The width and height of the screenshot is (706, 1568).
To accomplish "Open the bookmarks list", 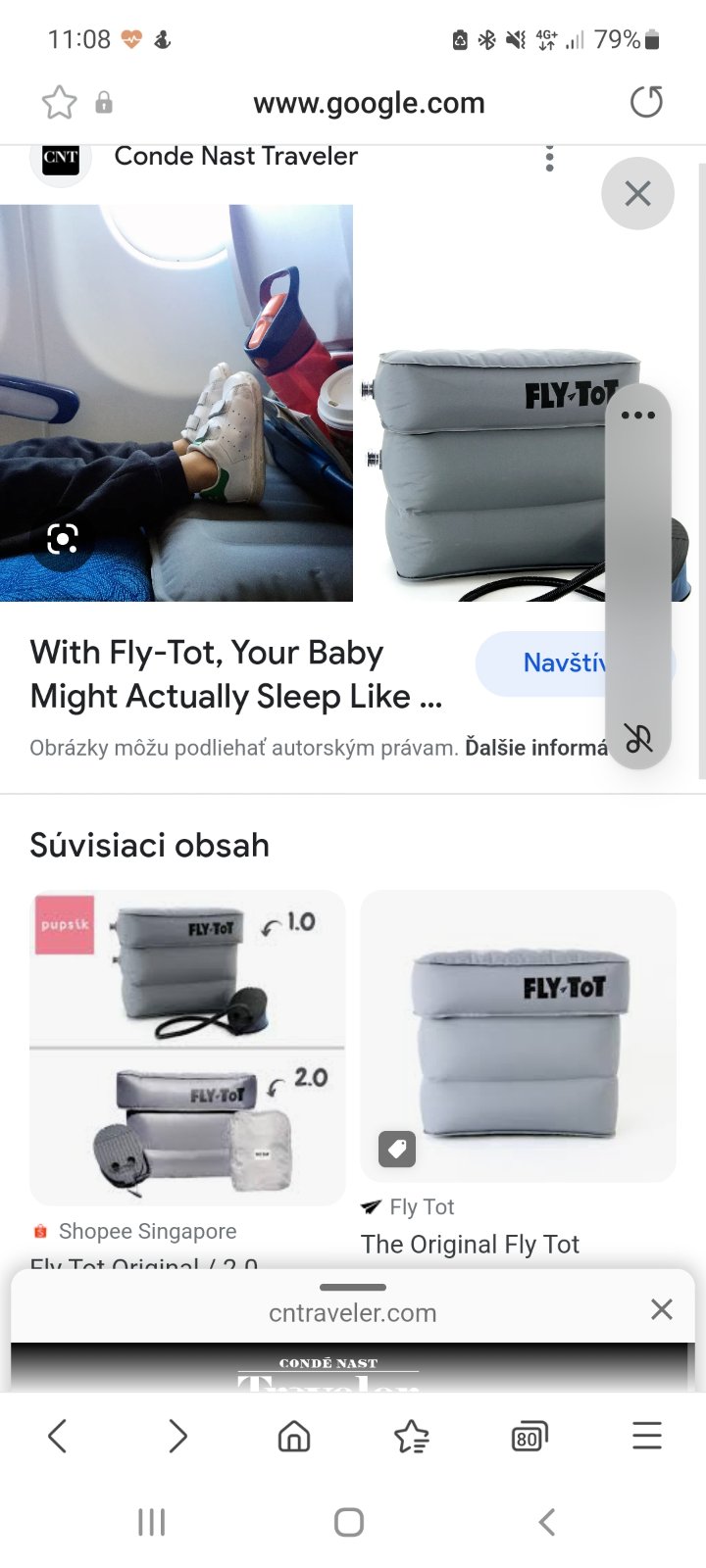I will (x=412, y=1437).
